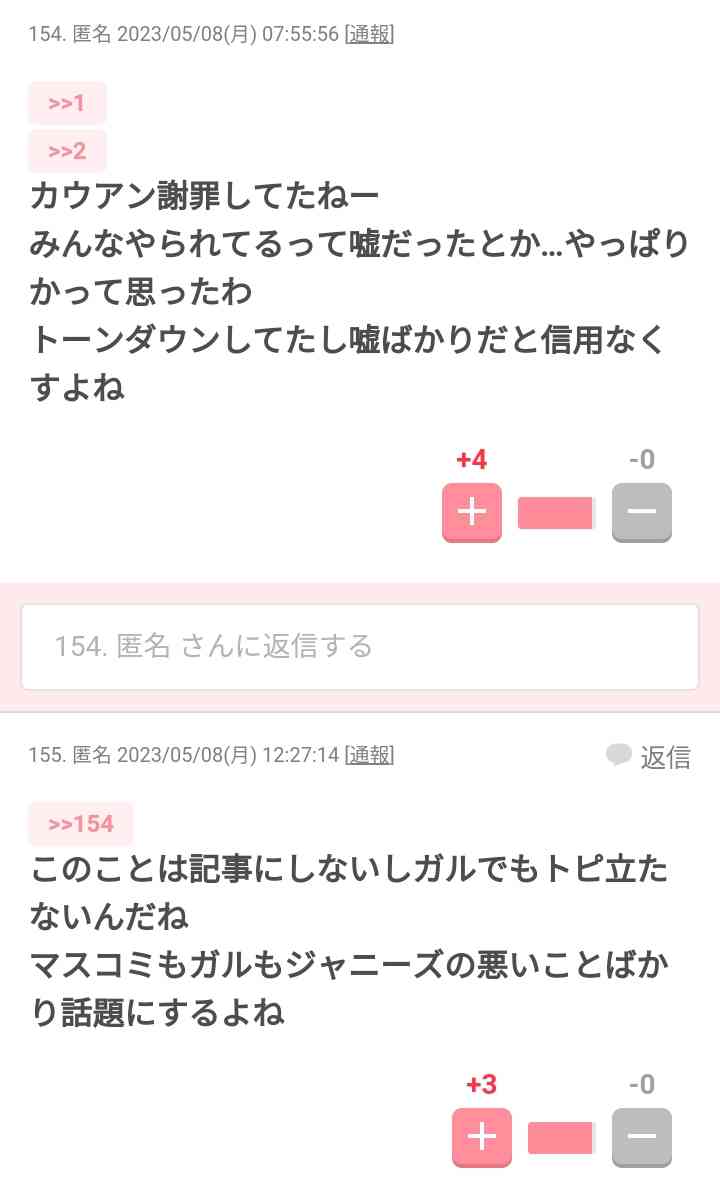Upvote comment 155 with plus button
Viewport: 720px width, 1196px height.
click(x=482, y=1137)
